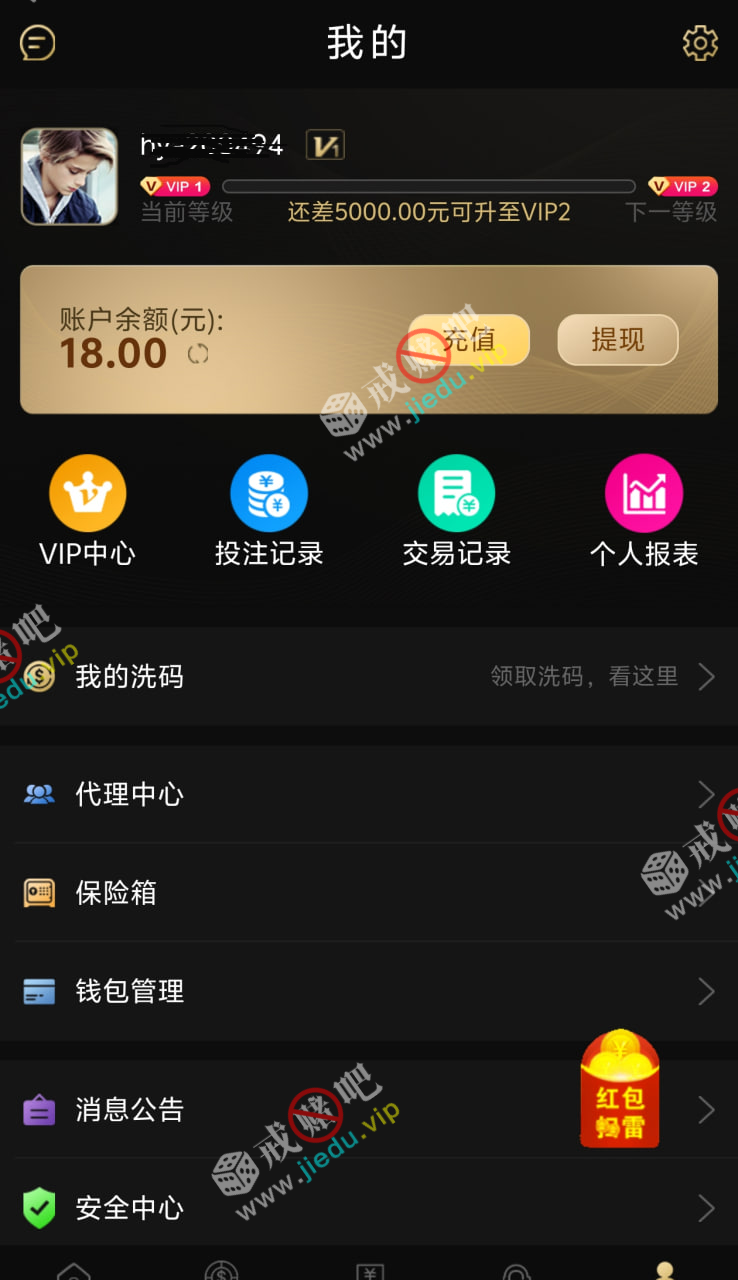Open the settings gear icon
The height and width of the screenshot is (1280, 738).
700,43
